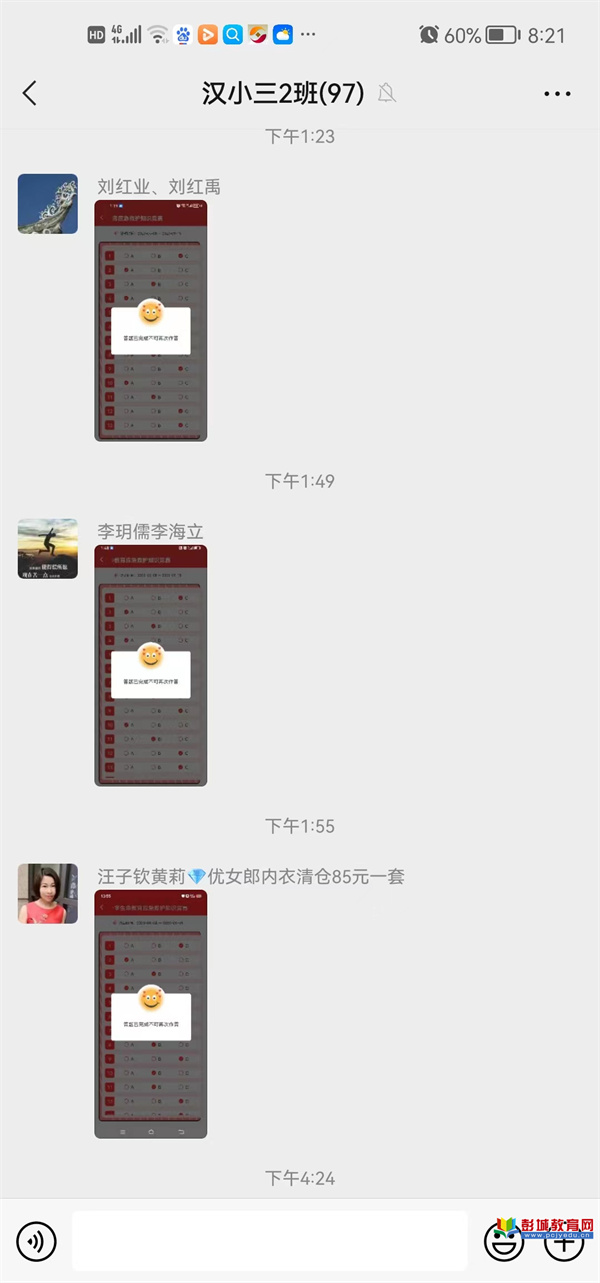Focus the message text field

click(269, 1242)
